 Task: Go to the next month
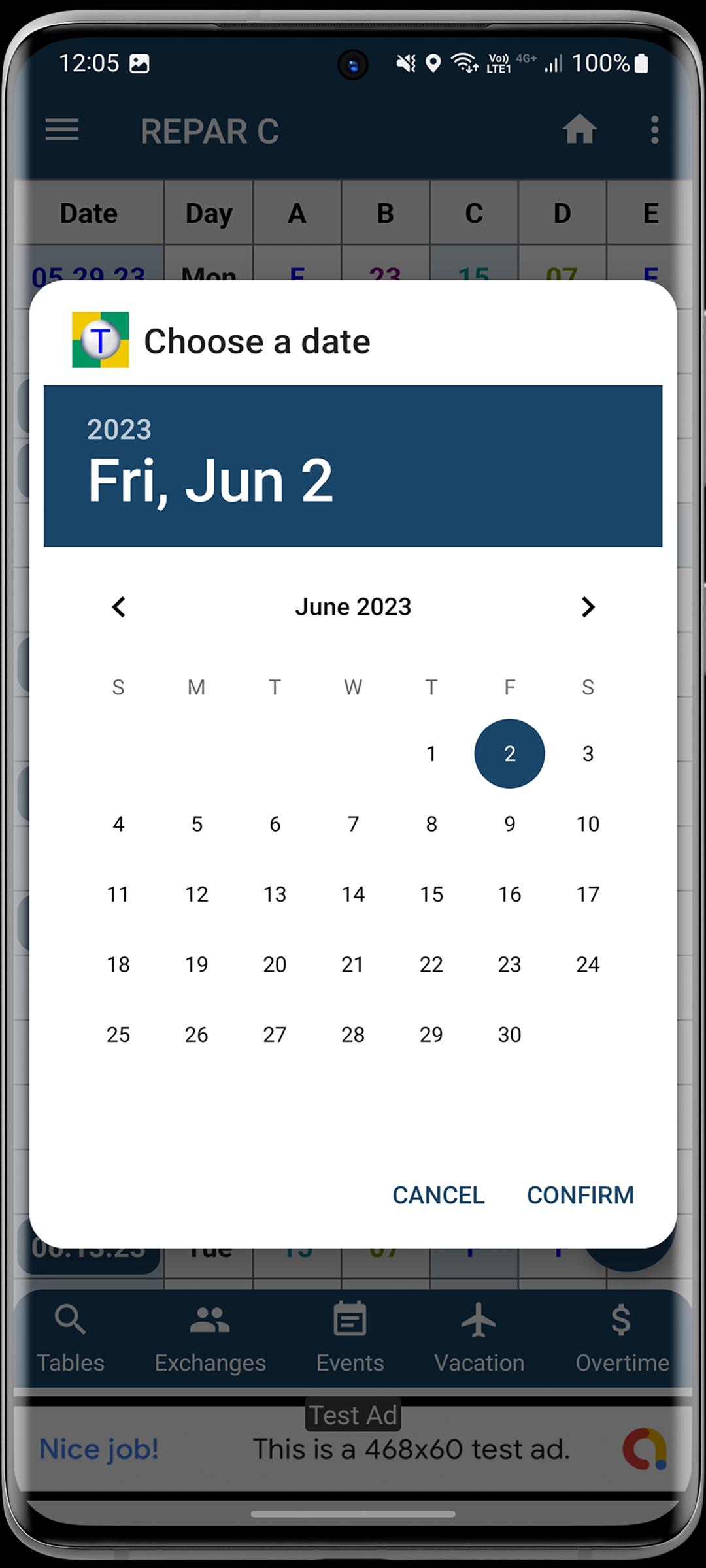click(x=588, y=607)
